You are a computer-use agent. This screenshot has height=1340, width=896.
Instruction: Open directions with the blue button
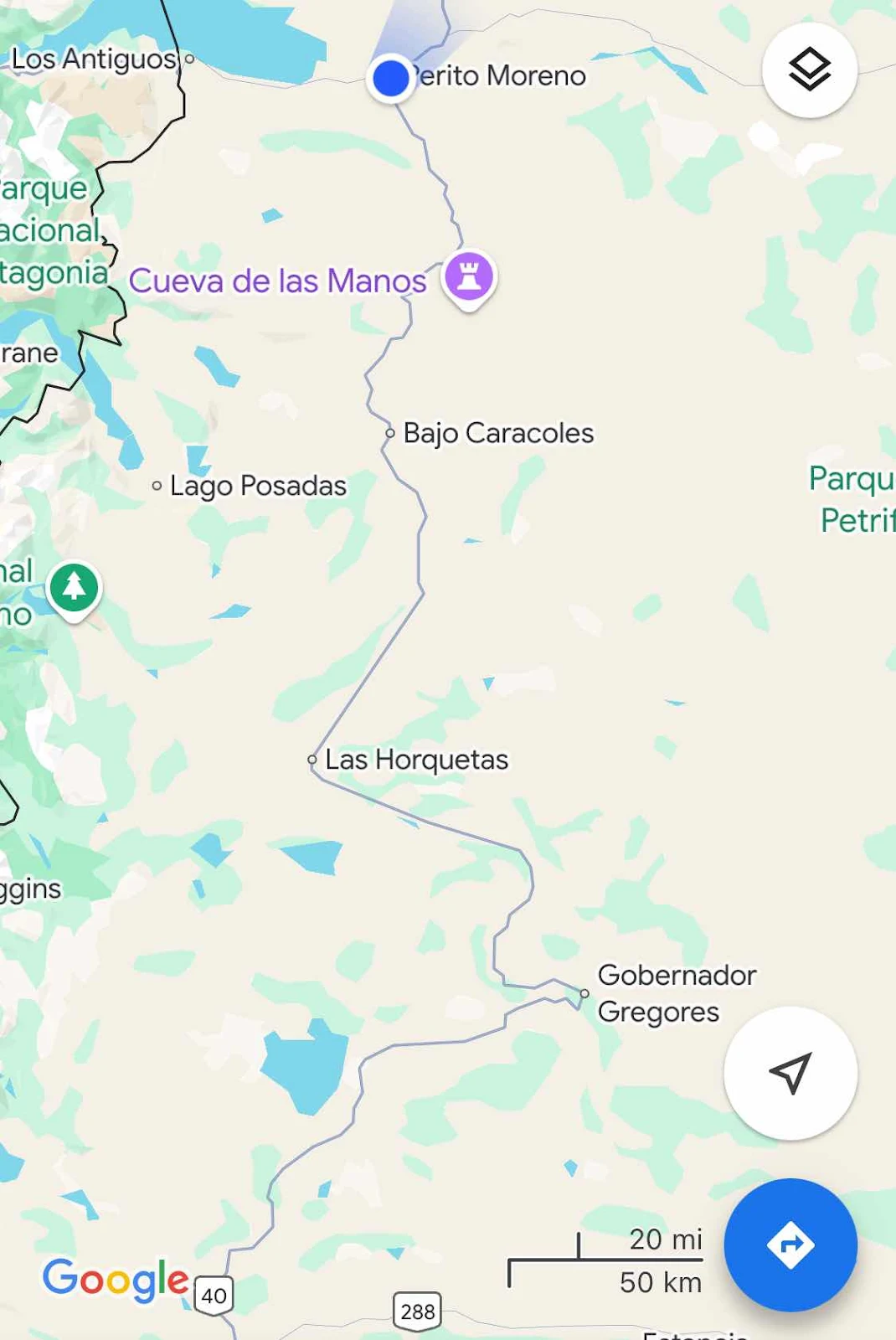click(x=790, y=1245)
